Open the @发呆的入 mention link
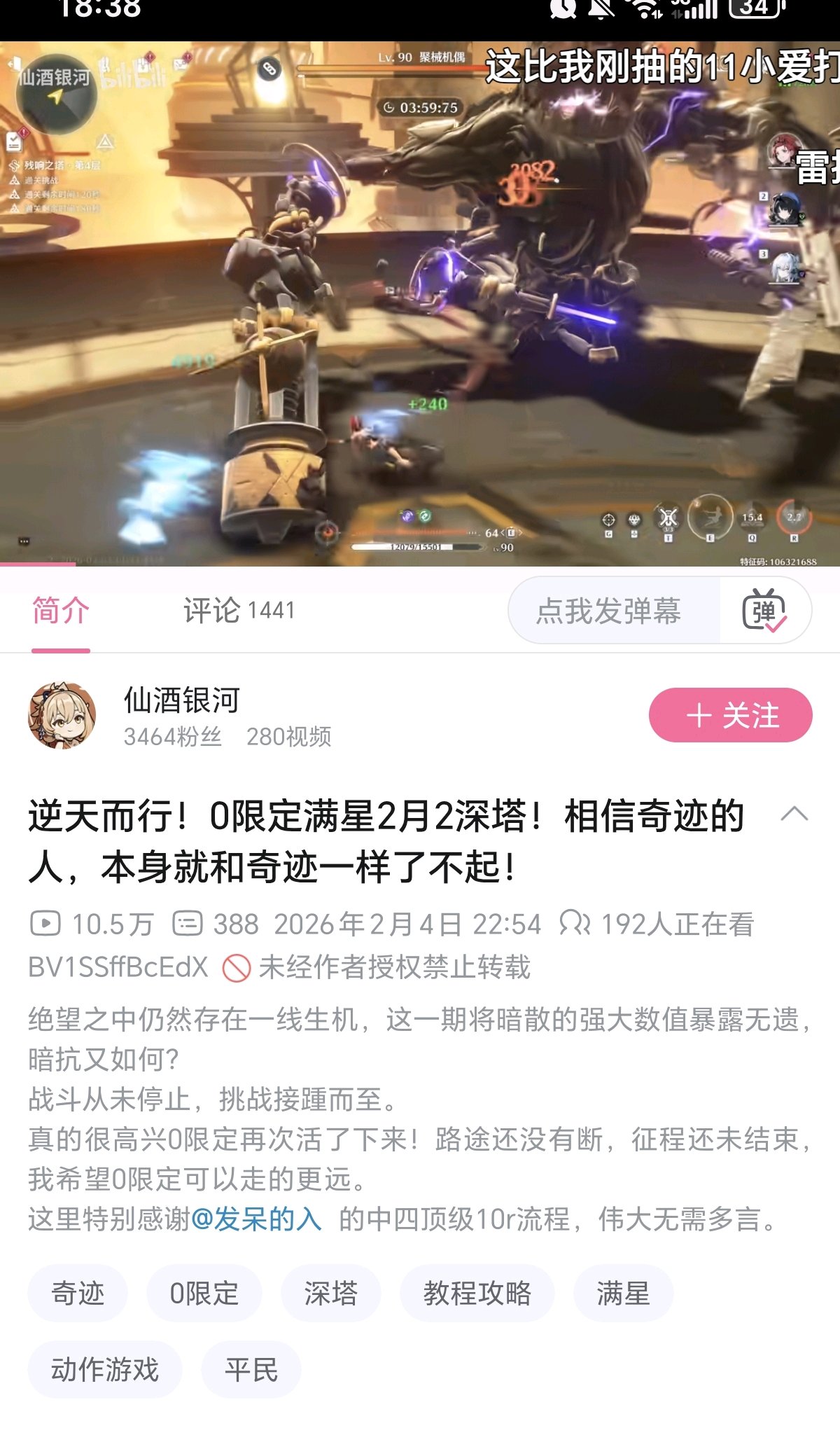Viewport: 840px width, 1442px height. (256, 1219)
